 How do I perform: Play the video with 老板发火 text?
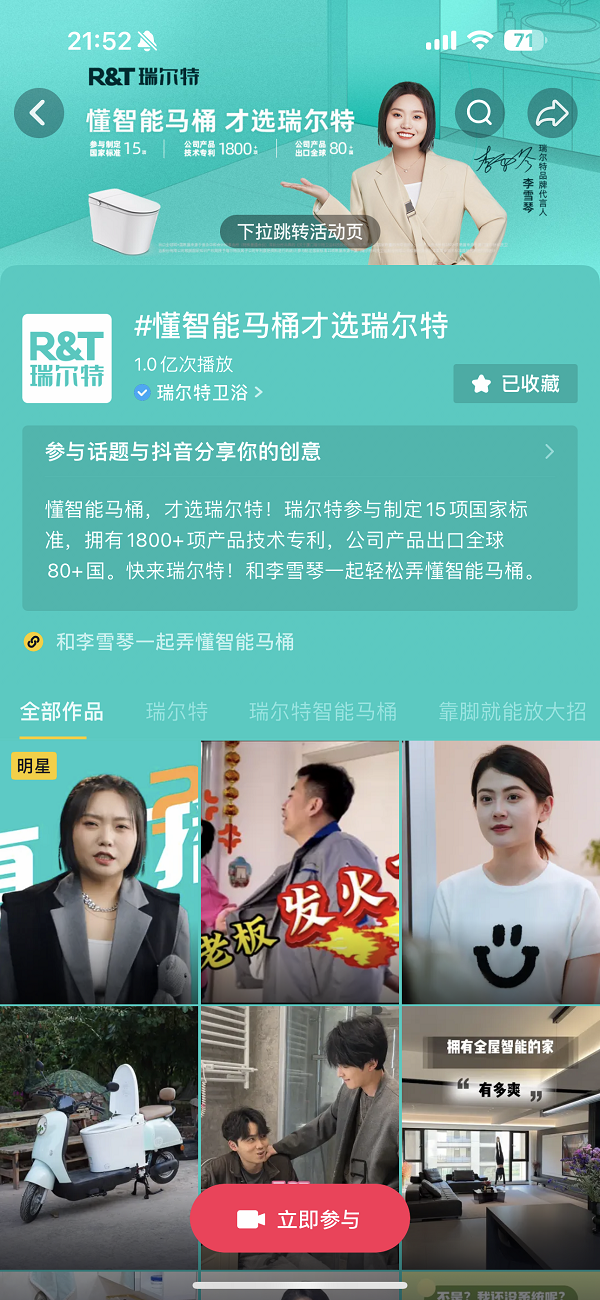(300, 872)
